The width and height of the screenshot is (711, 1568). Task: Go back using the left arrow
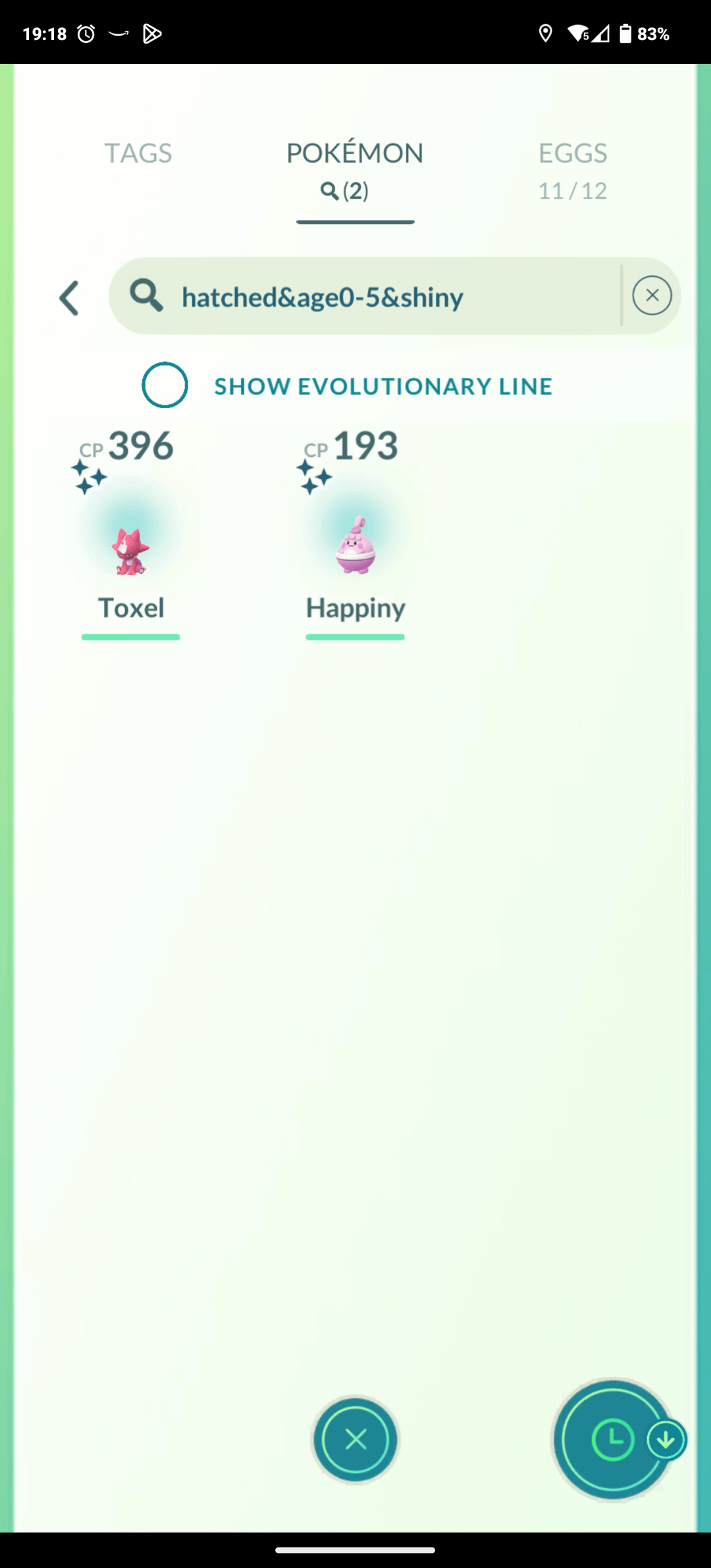point(69,298)
